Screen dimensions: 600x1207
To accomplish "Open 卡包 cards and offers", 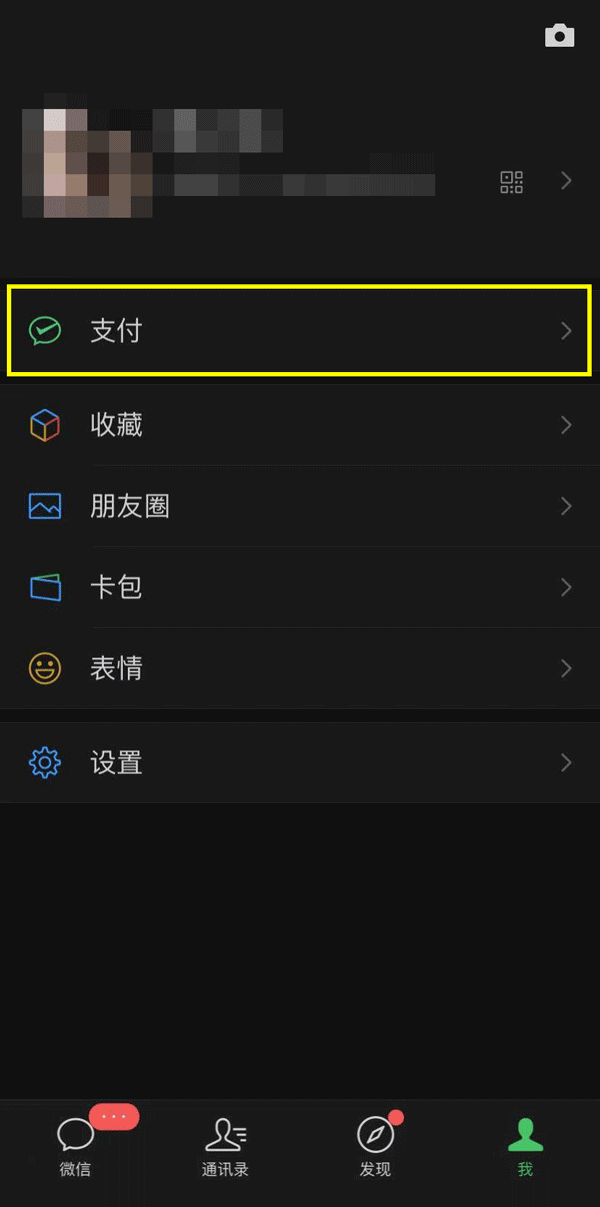I will point(298,587).
